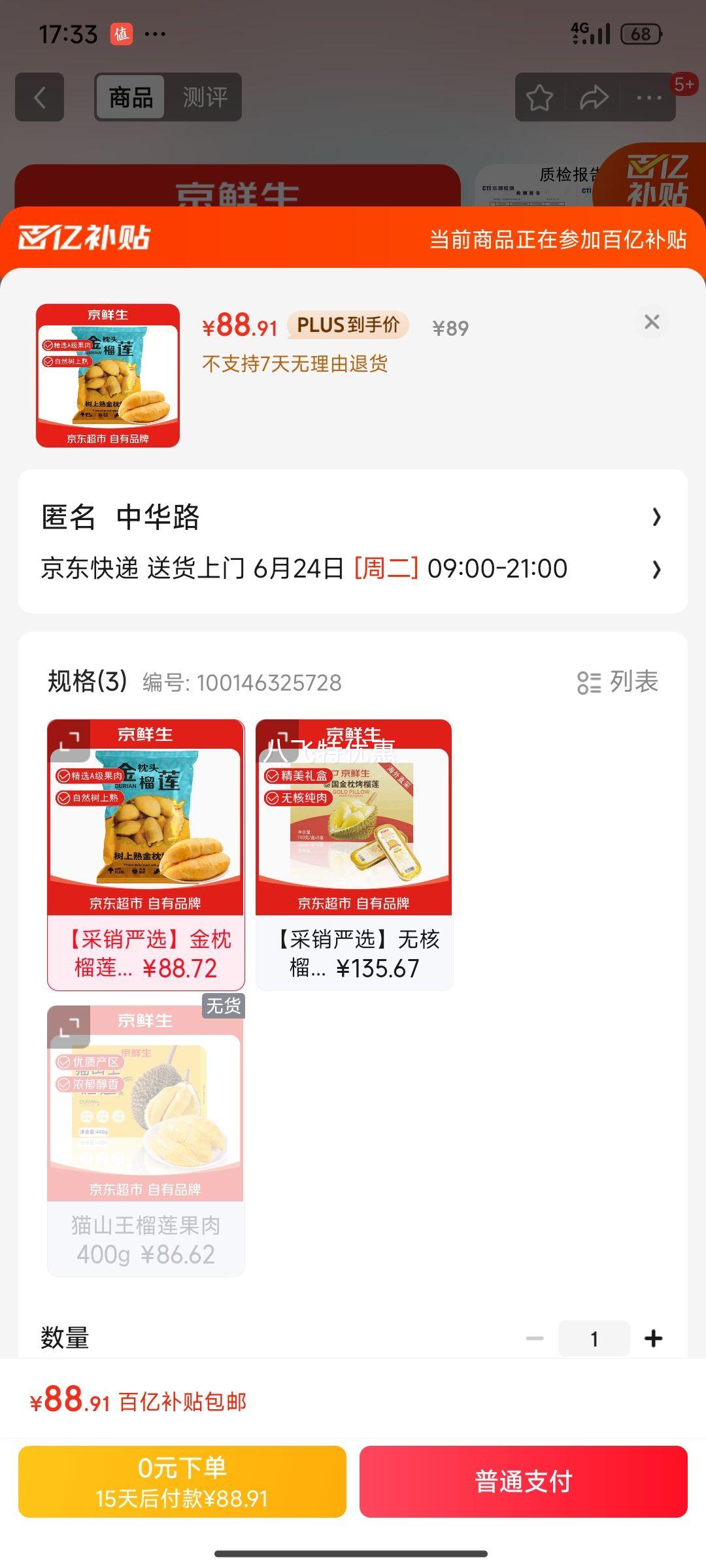
Task: Add this product to favorites
Action: click(x=539, y=98)
